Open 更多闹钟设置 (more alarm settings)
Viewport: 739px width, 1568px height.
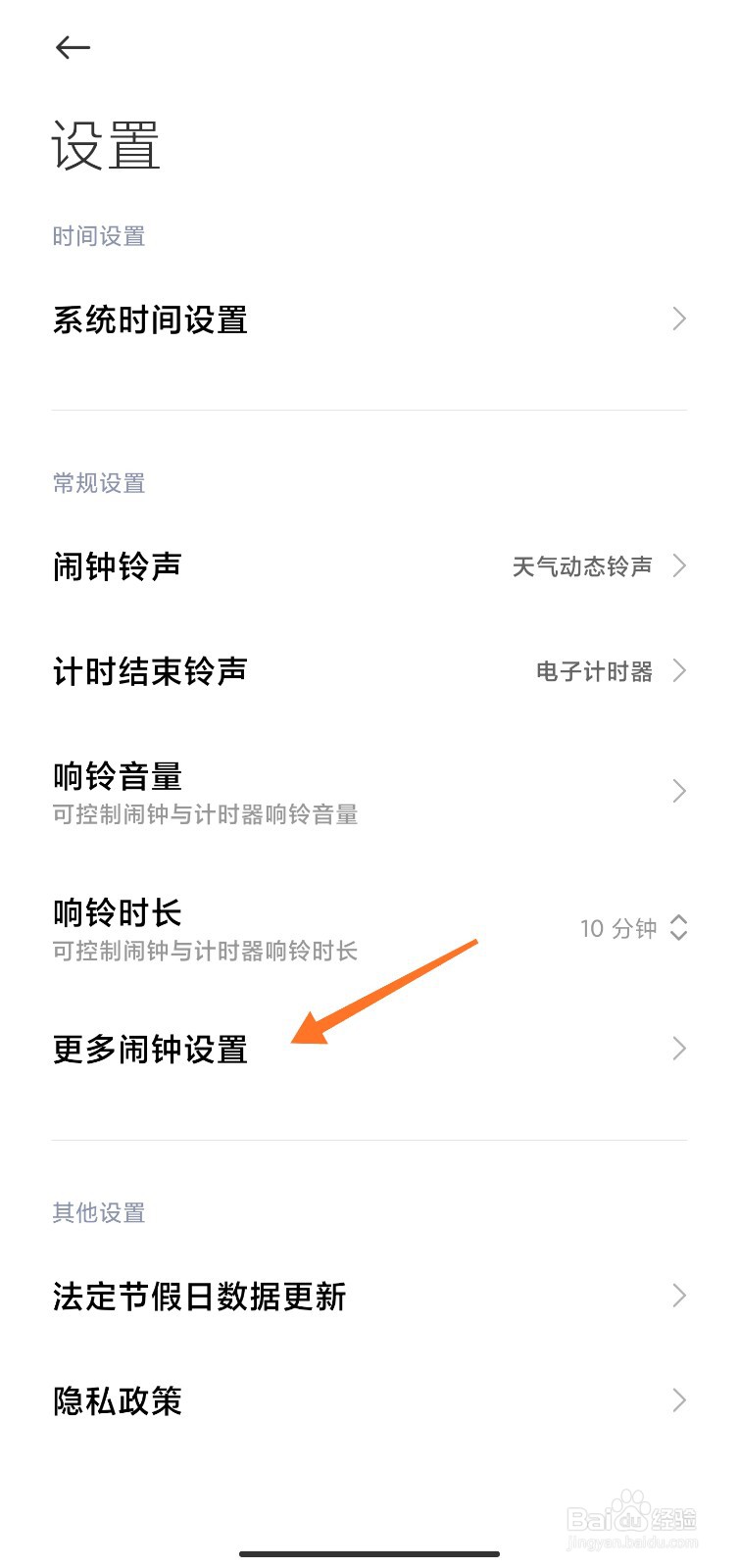(150, 1049)
